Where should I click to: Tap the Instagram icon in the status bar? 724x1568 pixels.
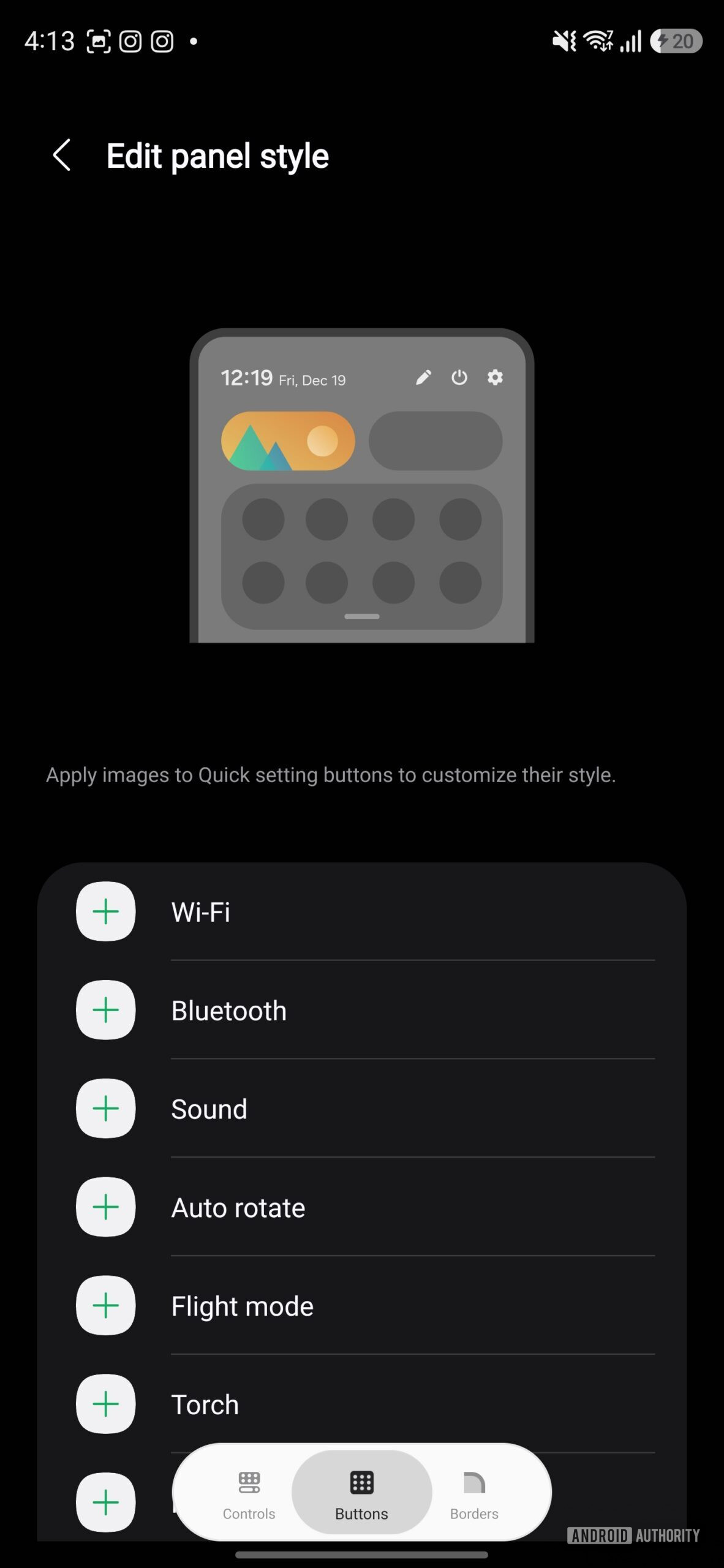129,40
